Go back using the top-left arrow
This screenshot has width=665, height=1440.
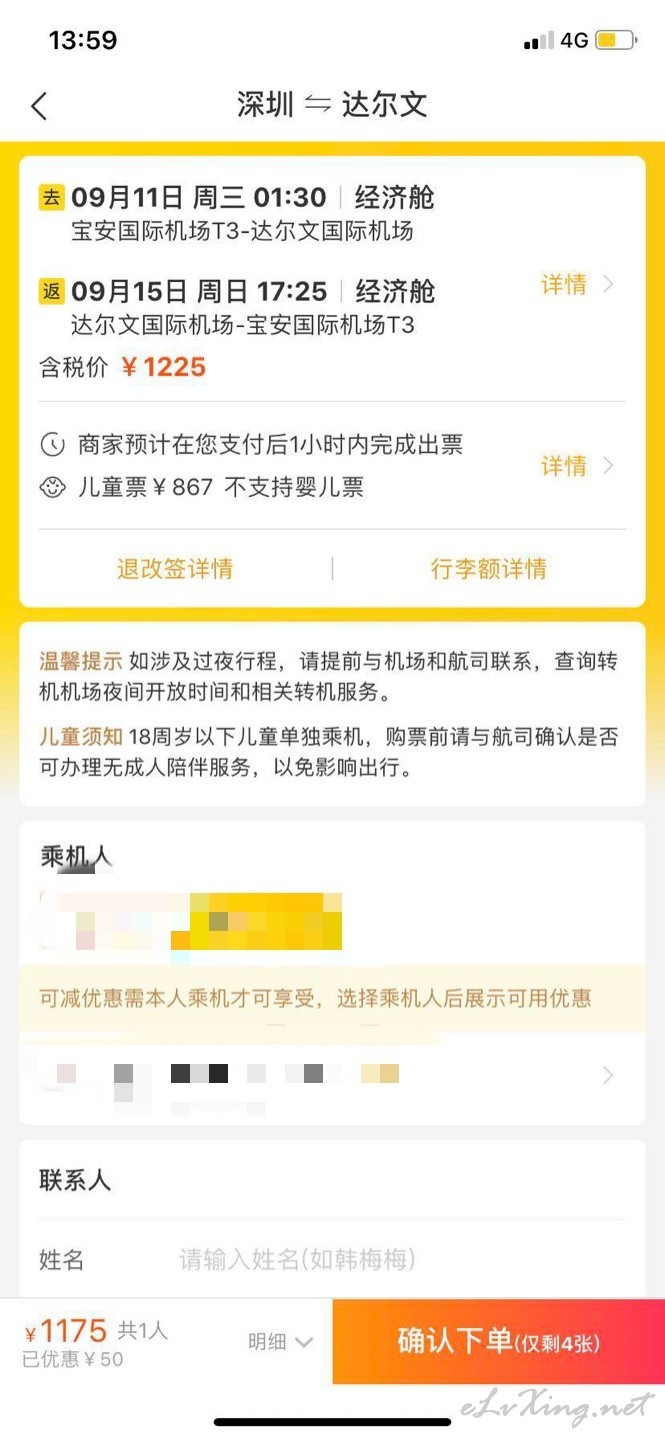pos(39,106)
